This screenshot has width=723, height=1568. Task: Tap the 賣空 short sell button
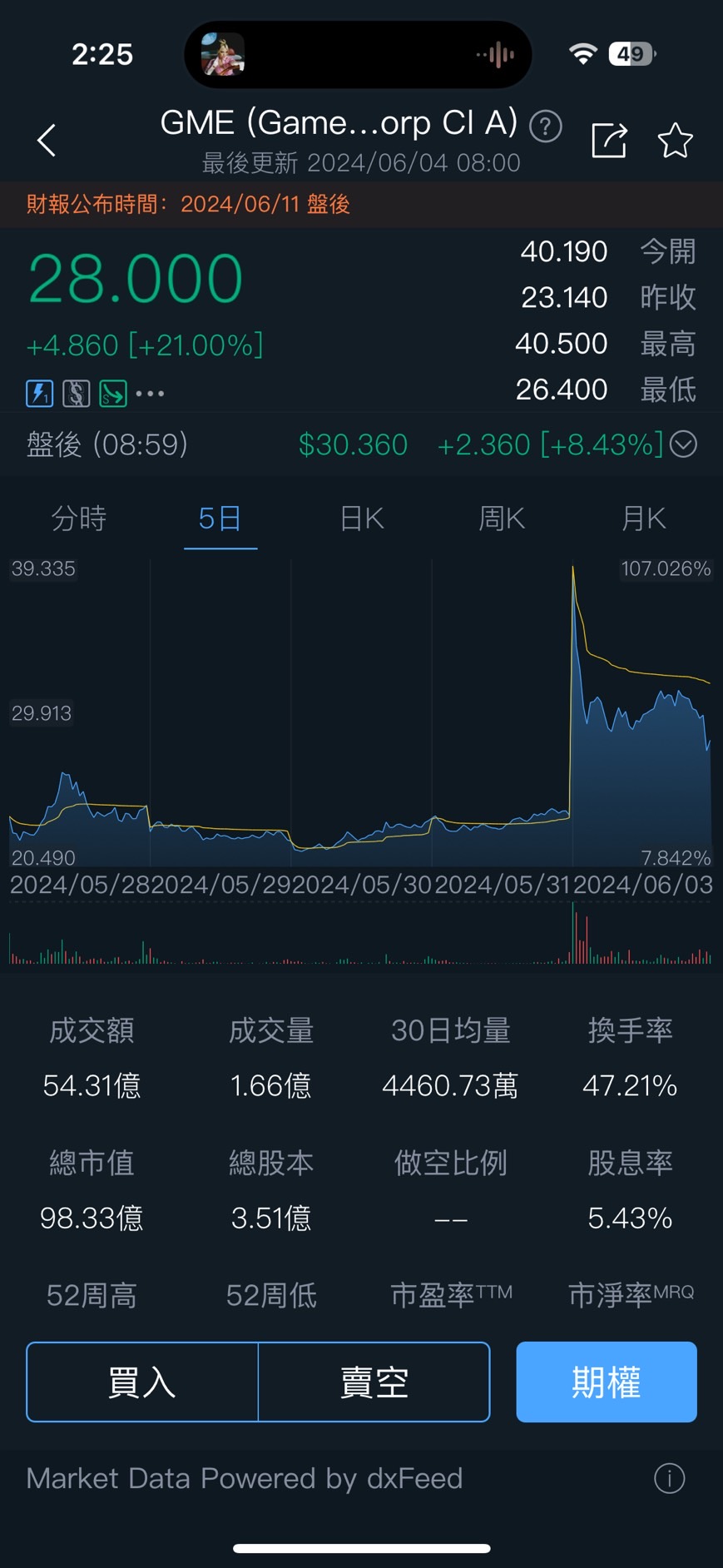(374, 1382)
